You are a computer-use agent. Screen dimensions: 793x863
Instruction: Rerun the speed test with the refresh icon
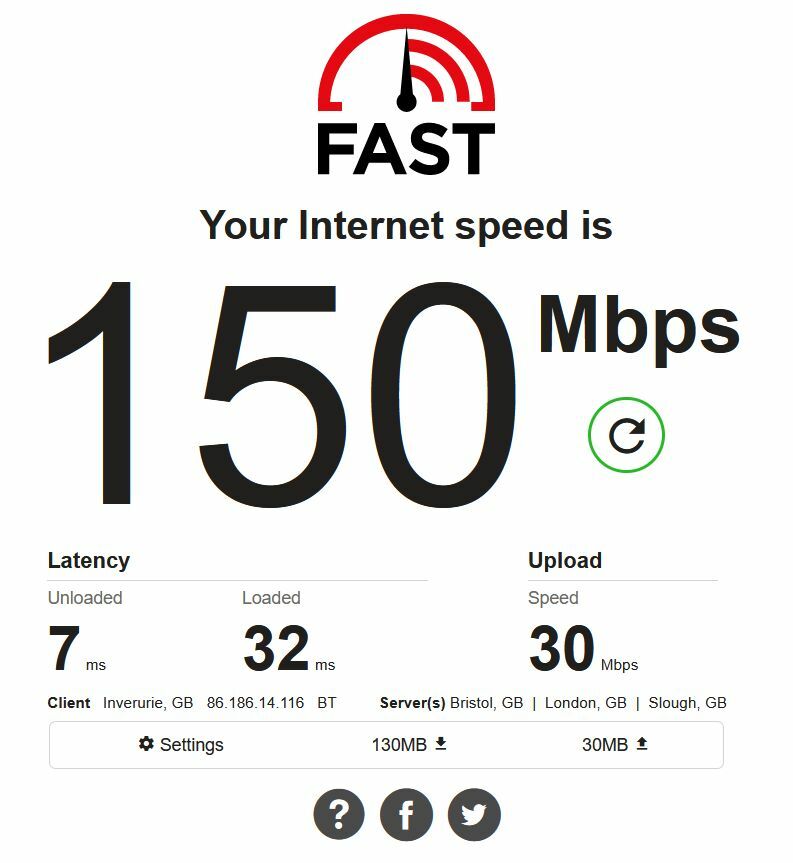[626, 435]
